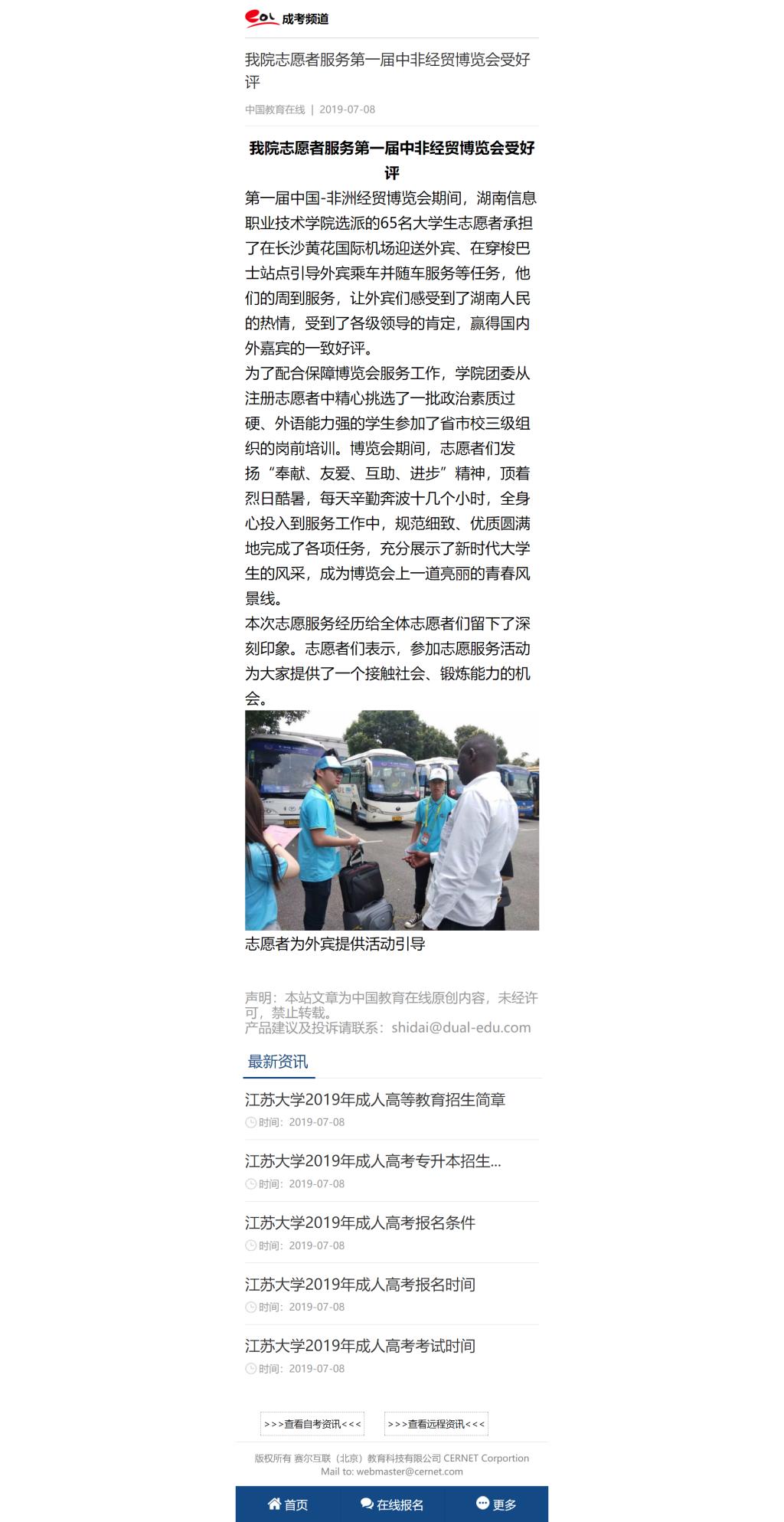
Task: Open article 江苏大学2019年成人高考考试时间
Action: click(x=360, y=1346)
